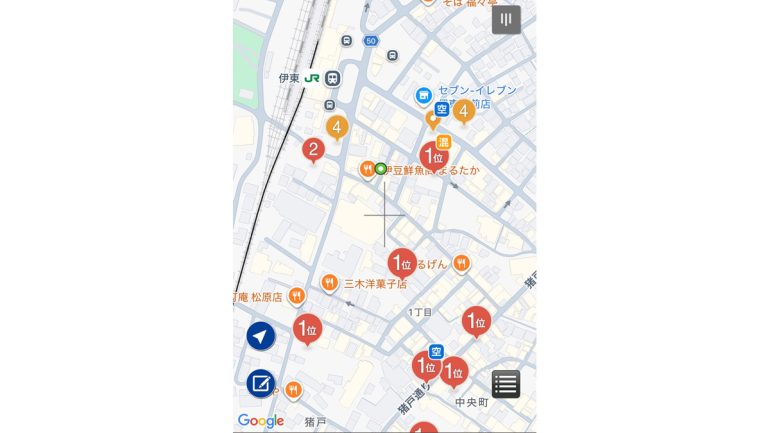Select the red marker numbered 2
Screen dimensions: 770x433
coord(314,151)
